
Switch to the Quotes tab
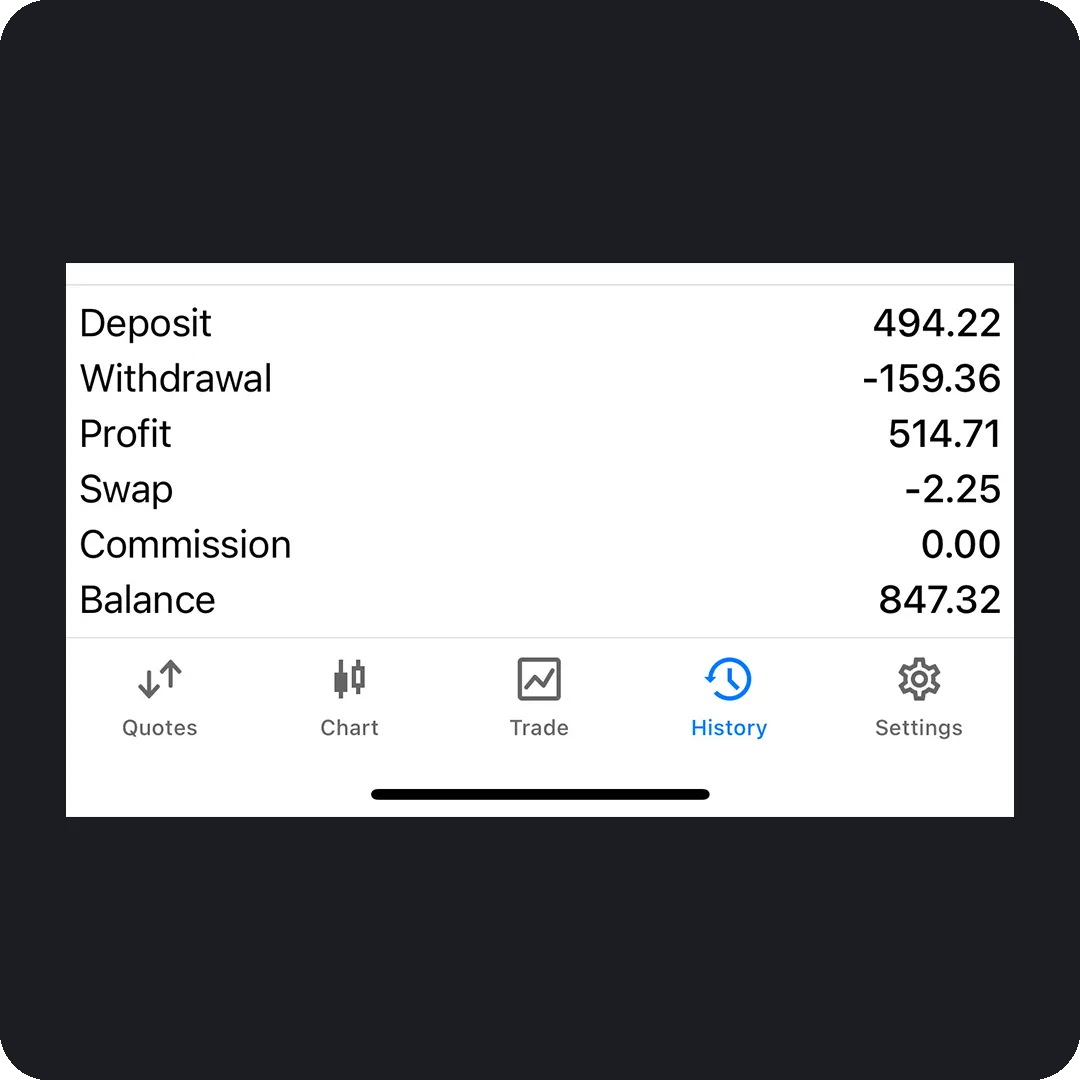click(x=160, y=697)
